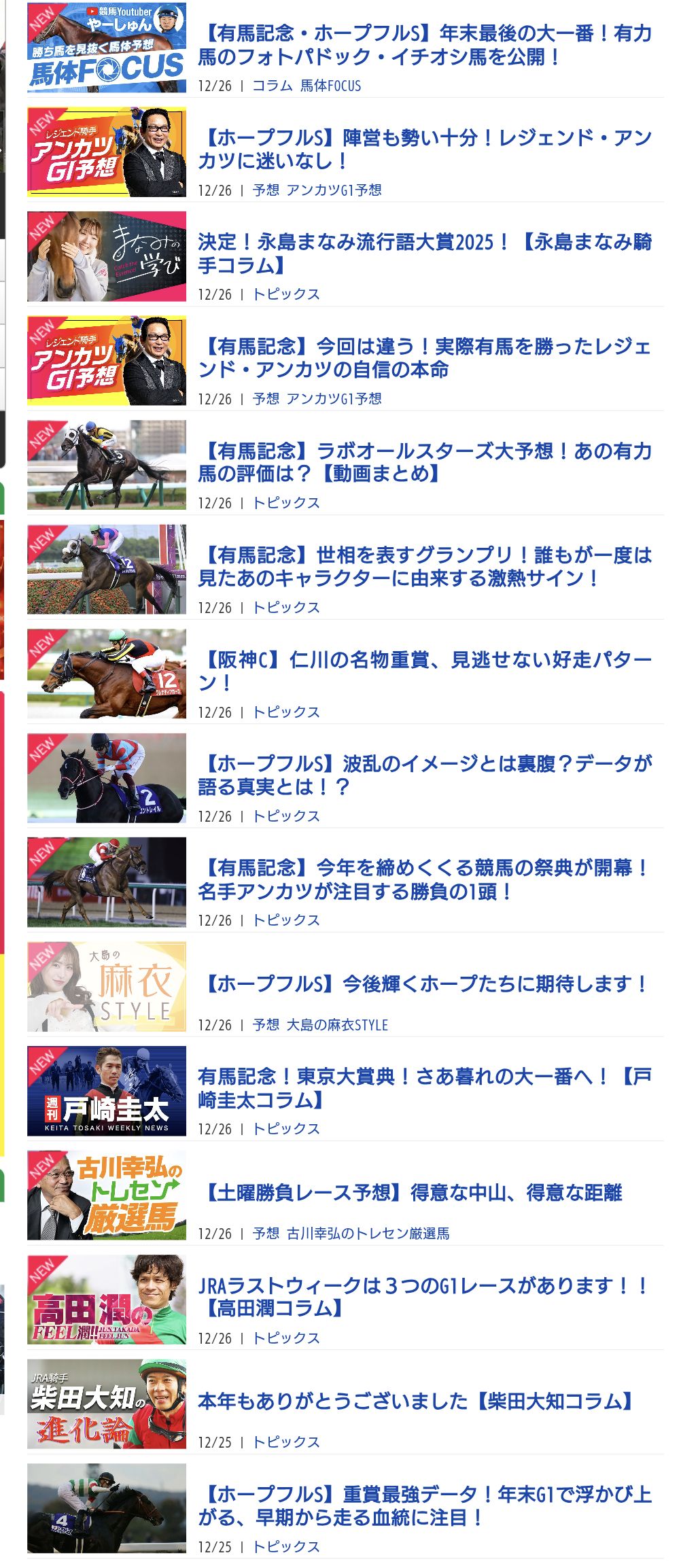Viewport: 681px width, 1568px height.
Task: Tap the まなみの学び thumbnail image
Action: (x=107, y=256)
